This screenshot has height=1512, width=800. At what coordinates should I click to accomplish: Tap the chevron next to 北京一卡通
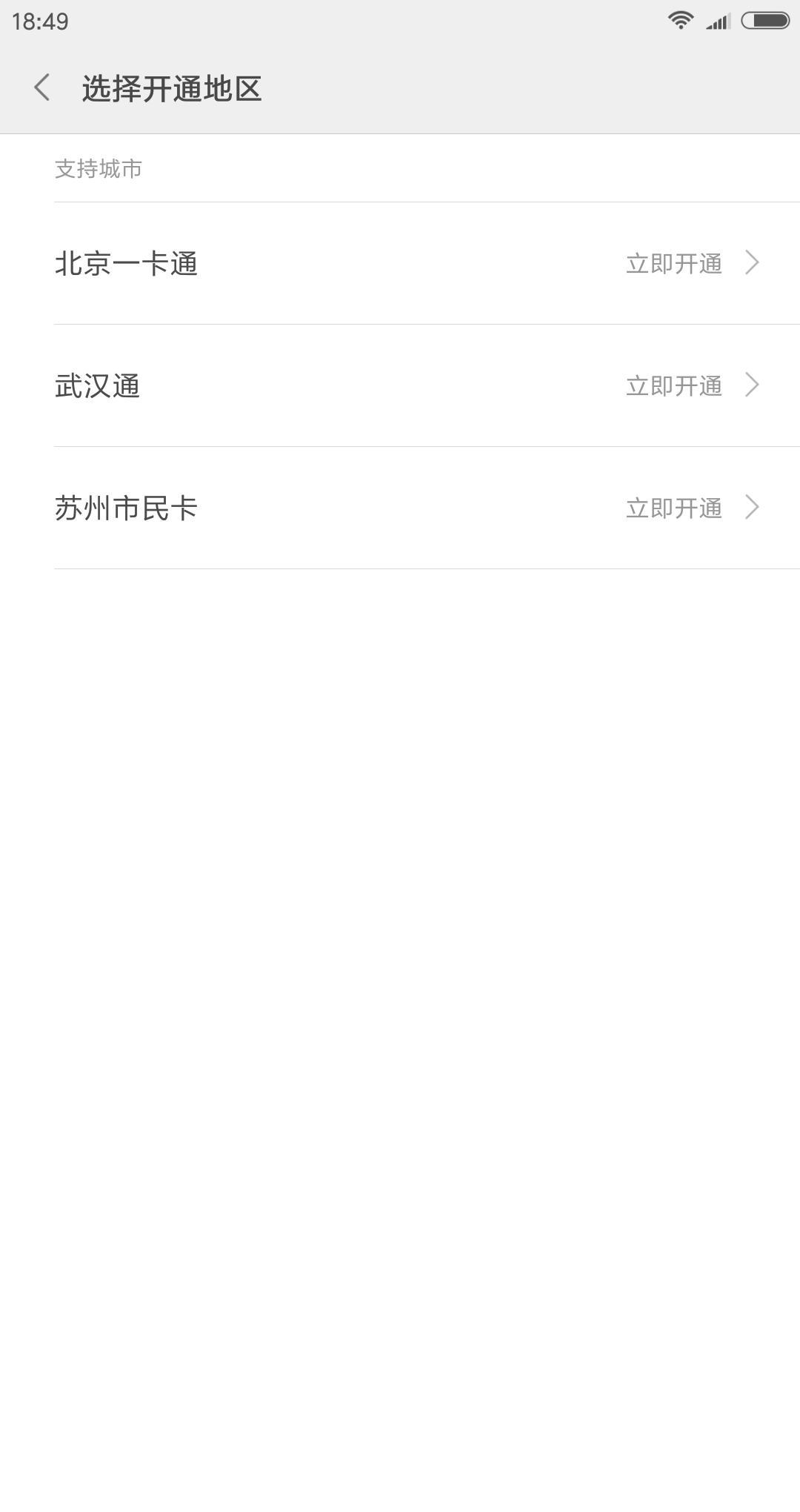pyautogui.click(x=753, y=262)
